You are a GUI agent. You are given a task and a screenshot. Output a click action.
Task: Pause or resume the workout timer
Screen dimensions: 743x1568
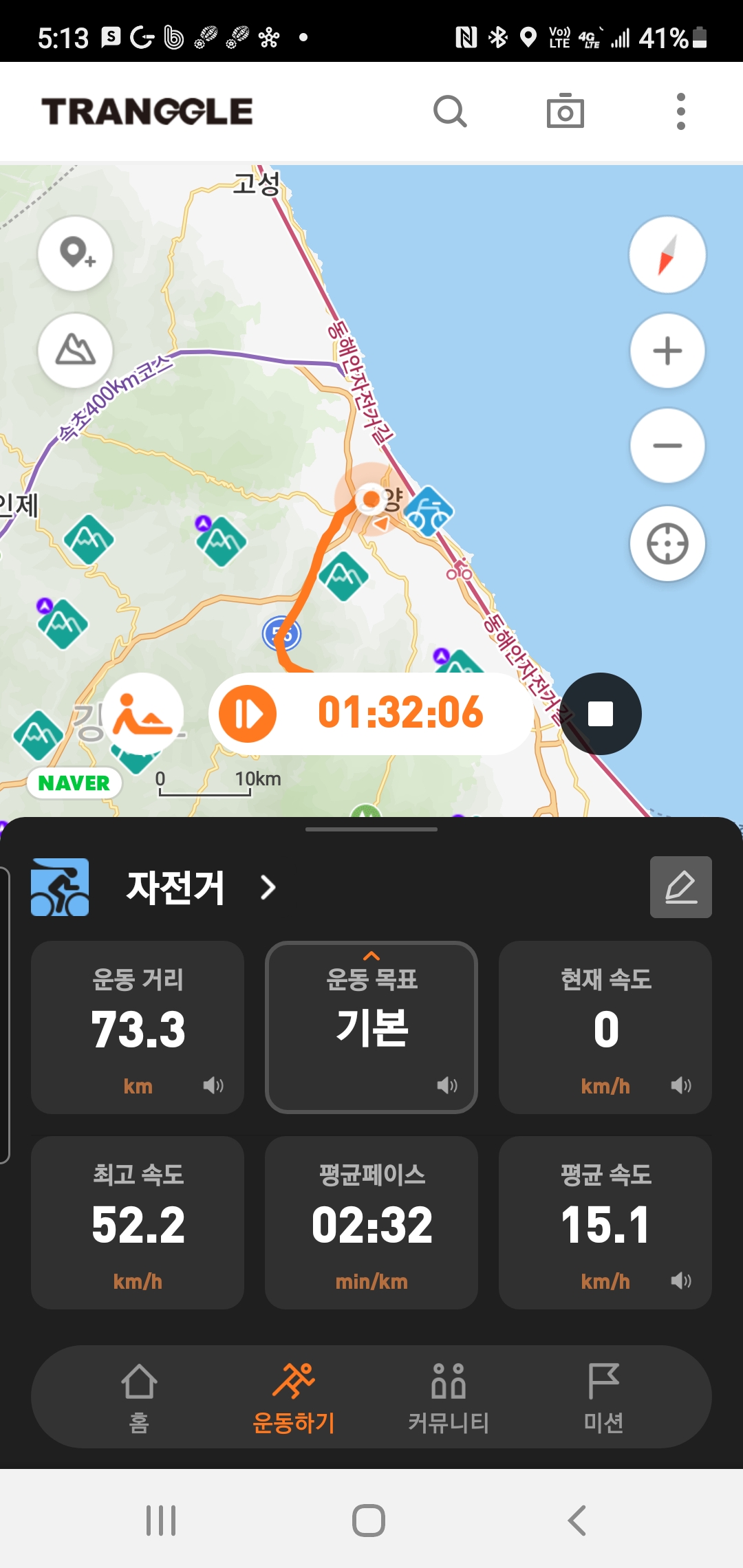point(248,714)
